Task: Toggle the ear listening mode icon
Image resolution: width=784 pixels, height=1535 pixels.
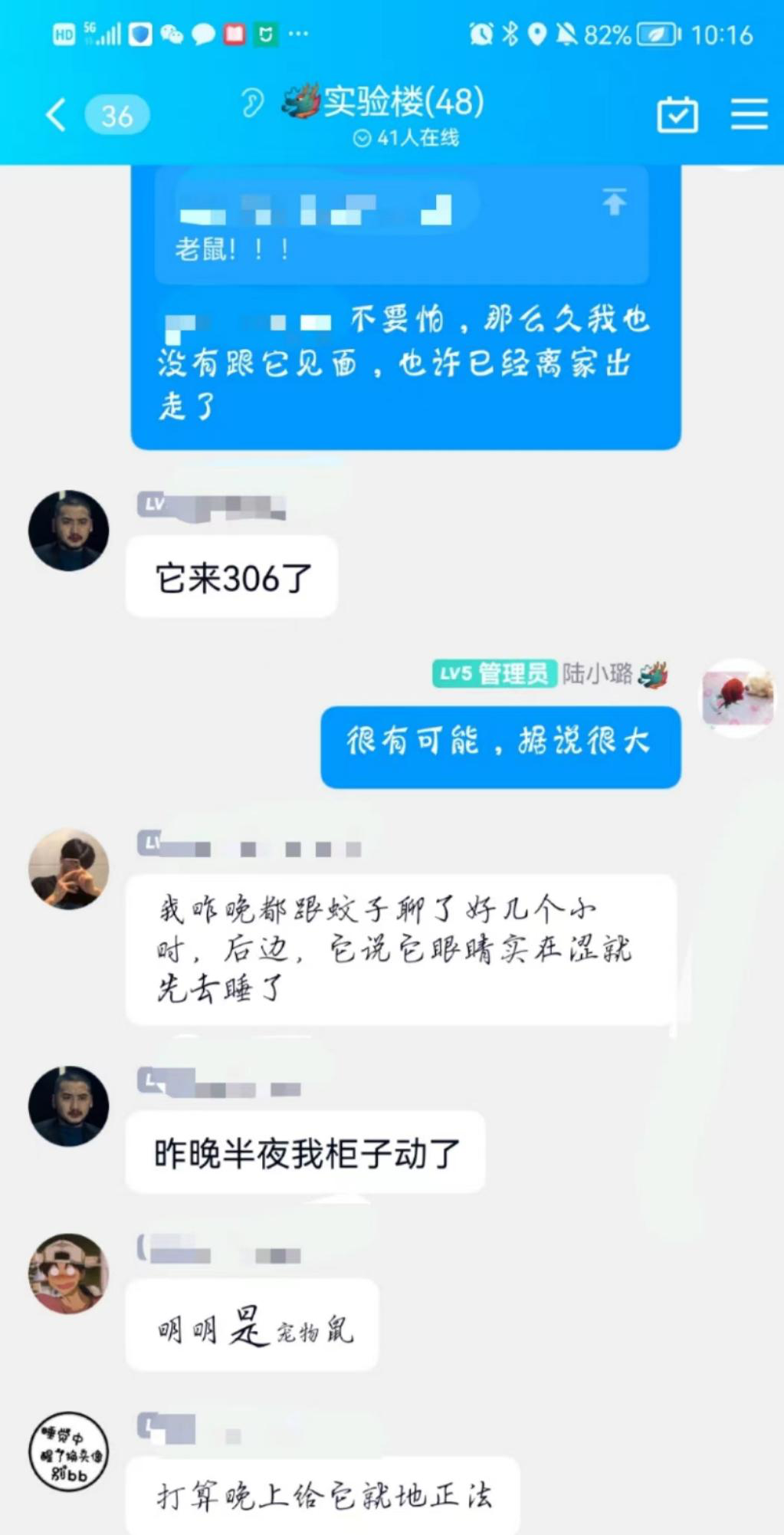Action: [252, 102]
